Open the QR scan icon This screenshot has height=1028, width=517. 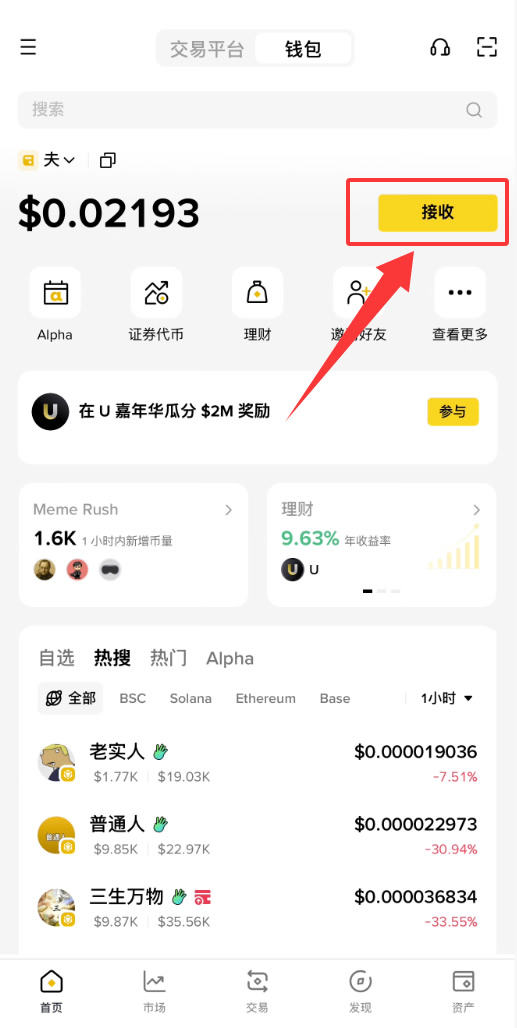(486, 47)
